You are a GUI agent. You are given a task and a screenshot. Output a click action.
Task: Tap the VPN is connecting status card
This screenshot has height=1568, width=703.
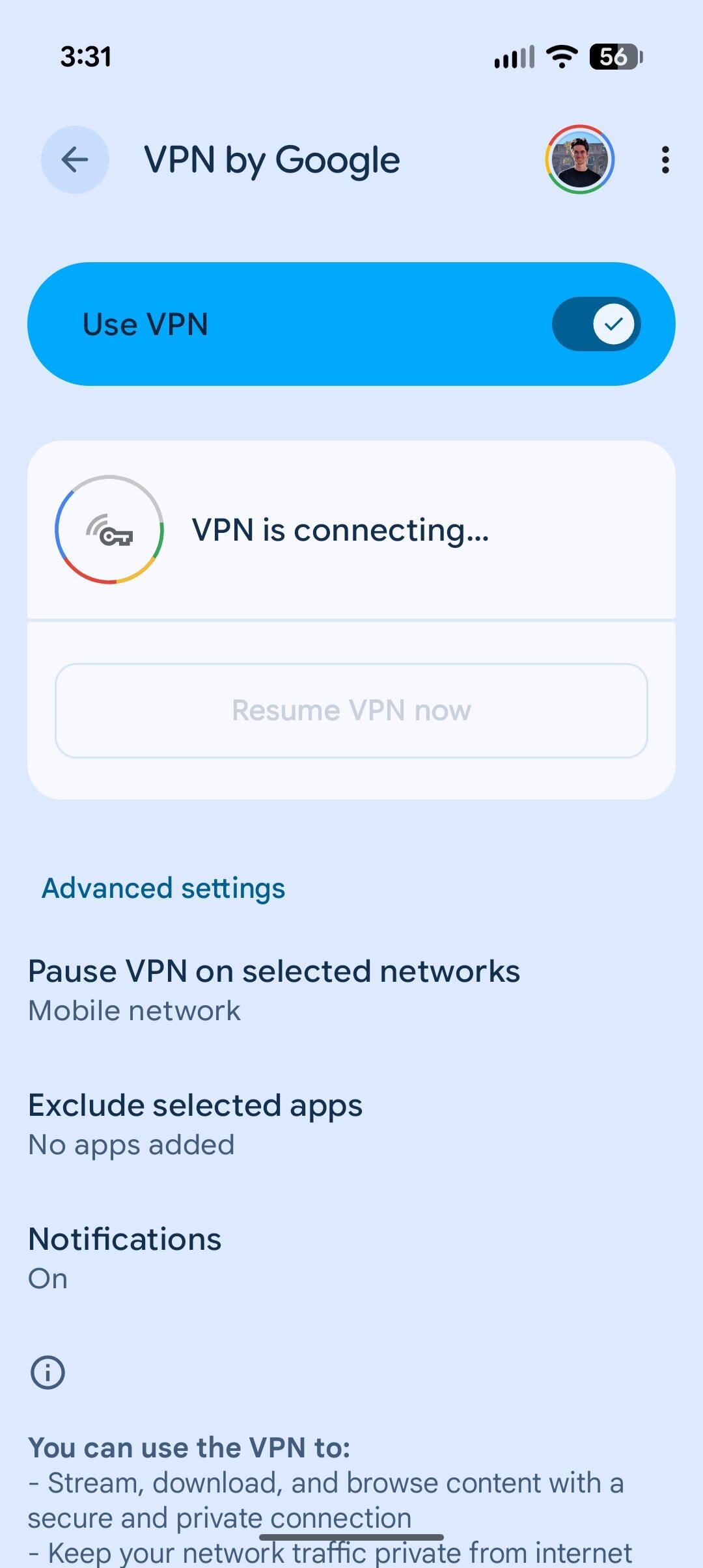pos(351,531)
